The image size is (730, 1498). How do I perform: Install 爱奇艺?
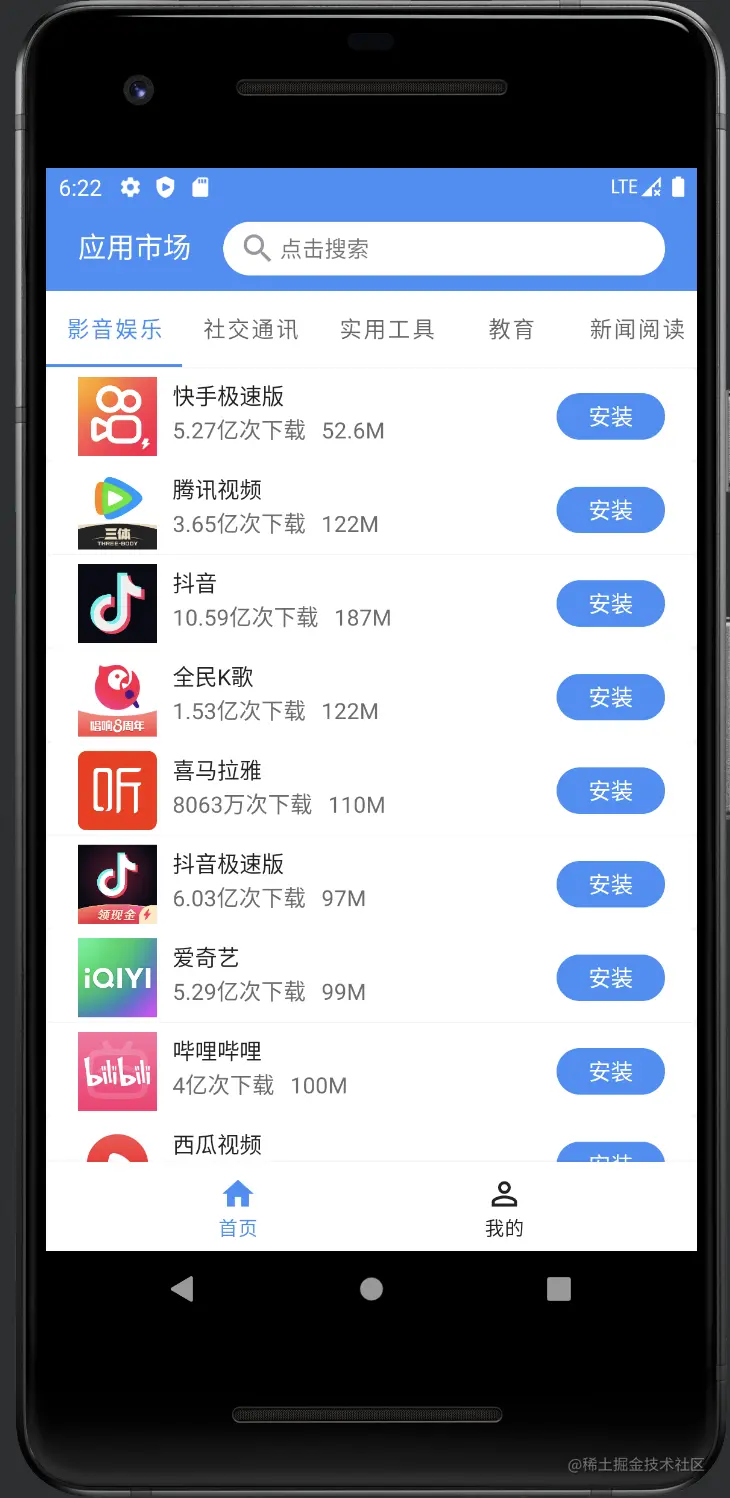pyautogui.click(x=610, y=978)
